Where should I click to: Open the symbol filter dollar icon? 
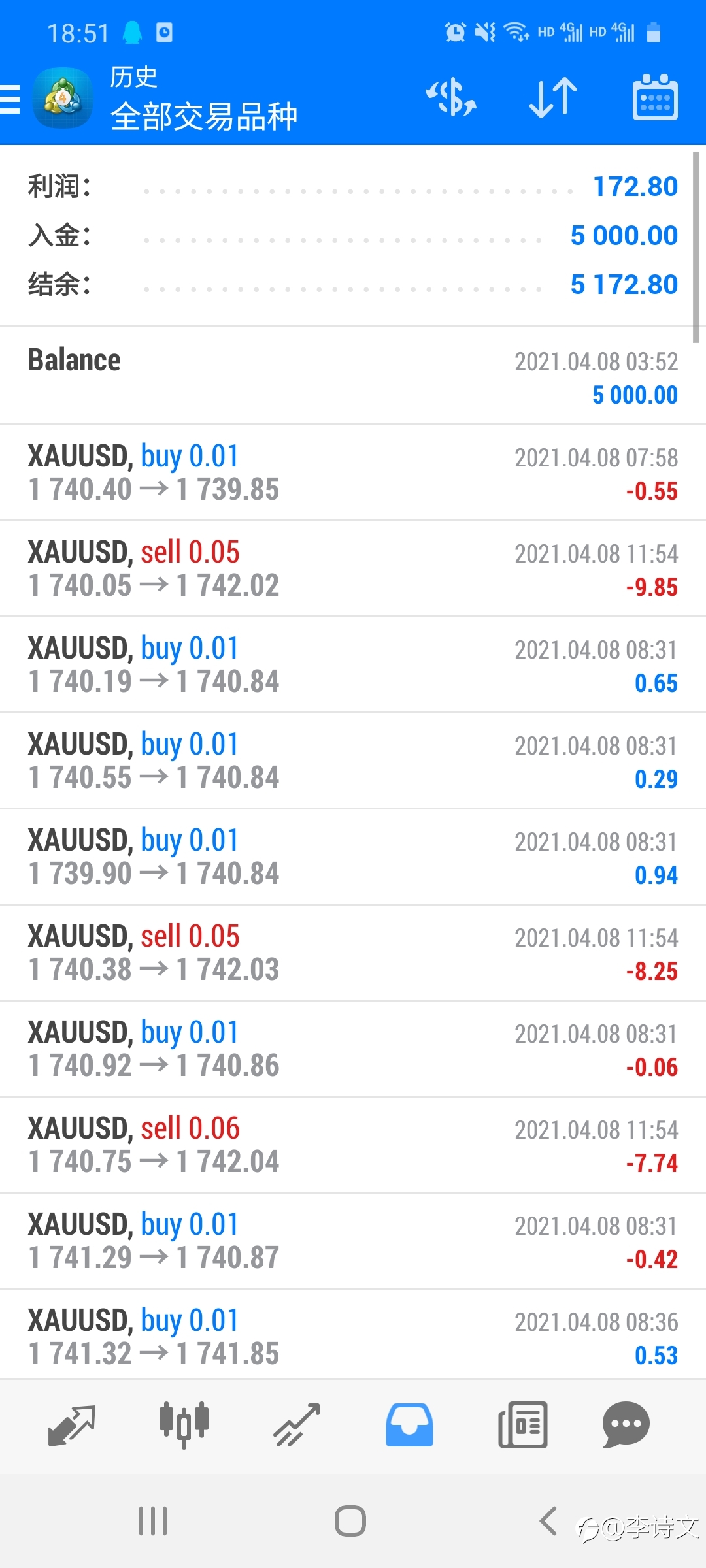[x=451, y=98]
